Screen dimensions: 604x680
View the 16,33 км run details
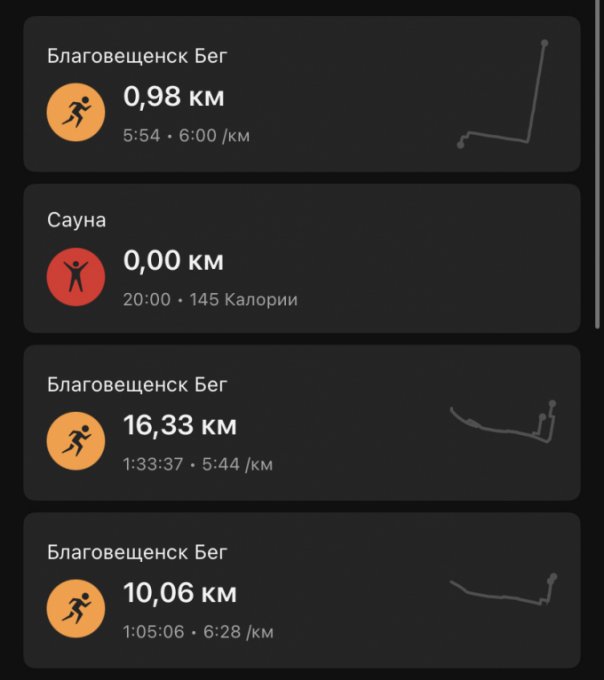tap(300, 423)
